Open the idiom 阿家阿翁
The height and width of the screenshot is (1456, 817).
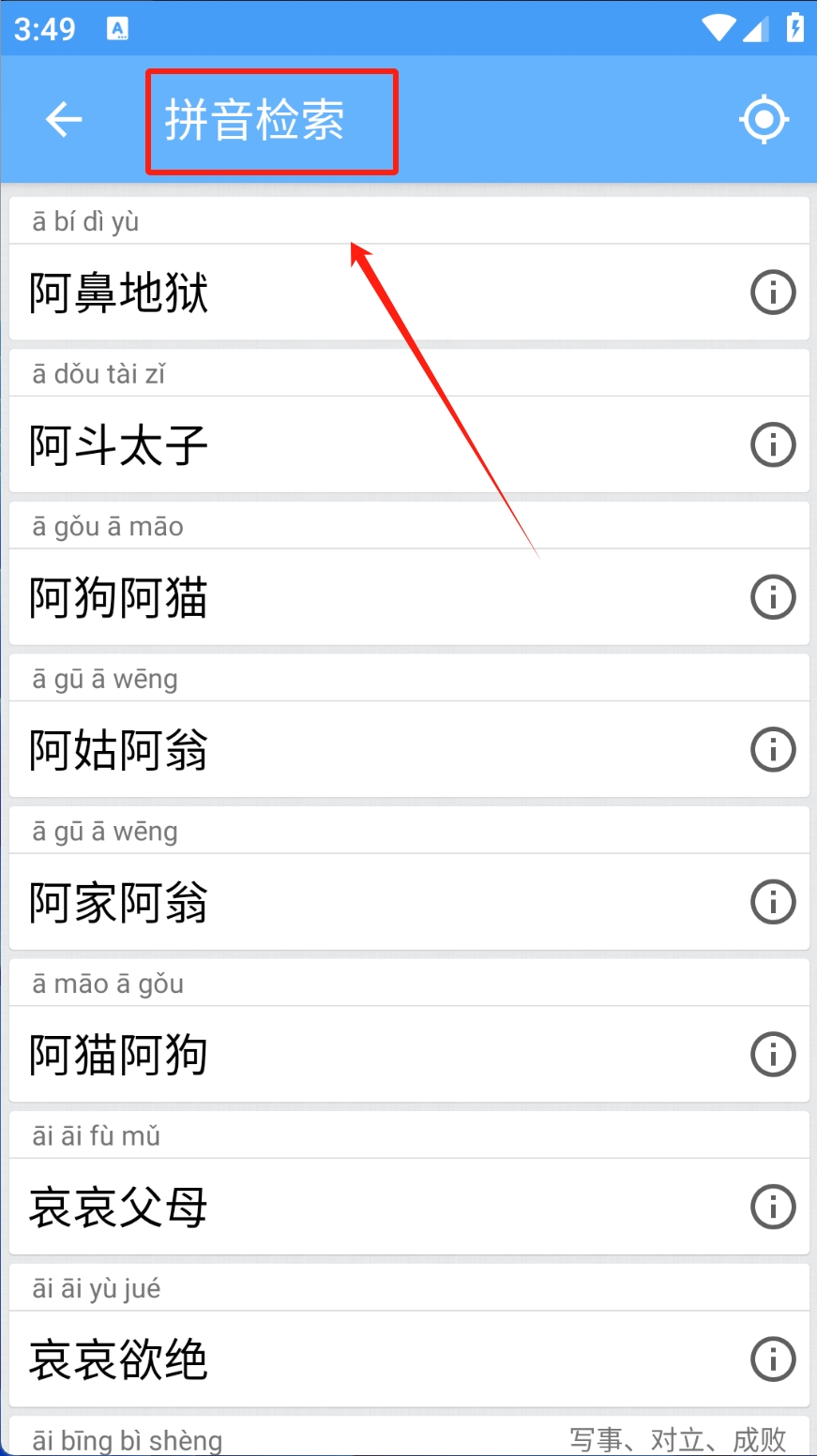pos(118,903)
